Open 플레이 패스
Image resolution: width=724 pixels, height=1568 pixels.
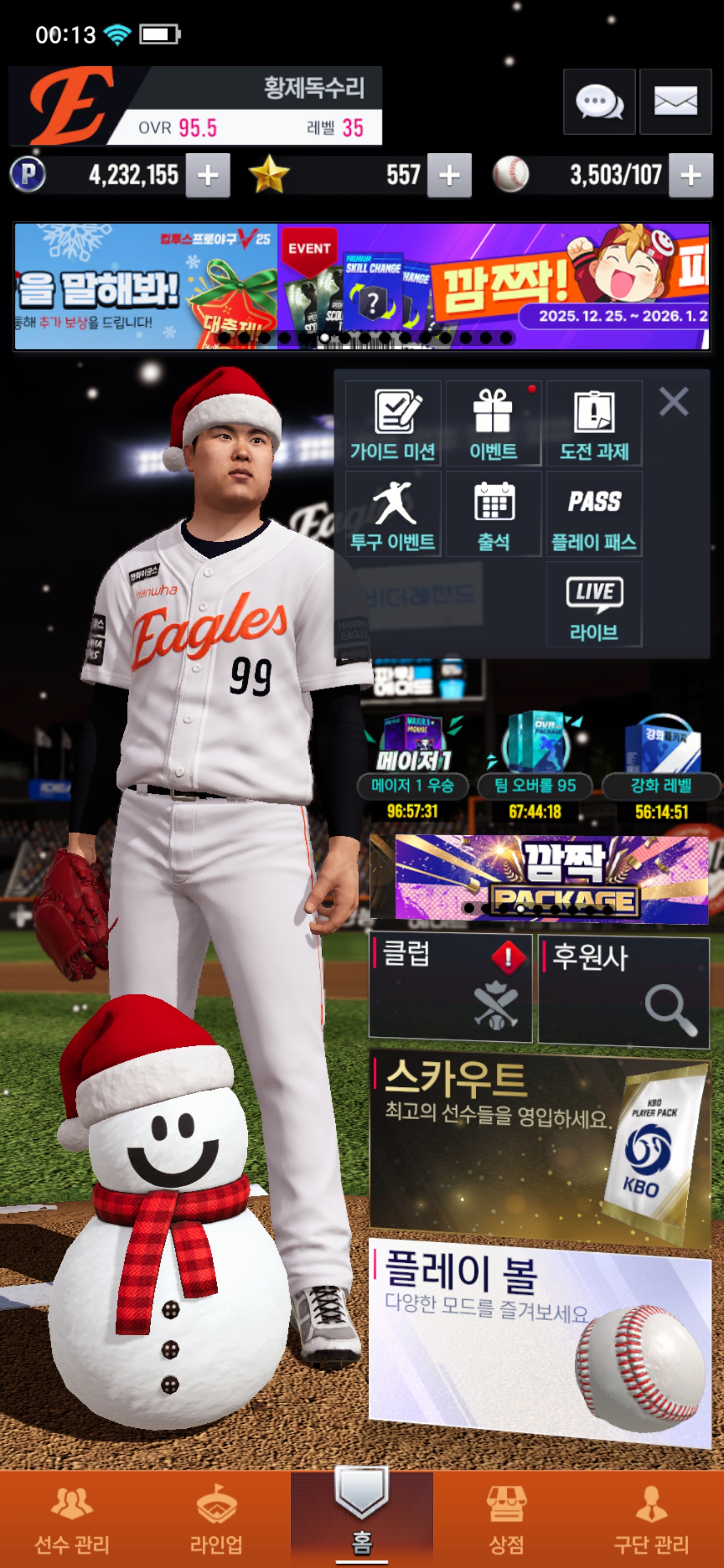coord(594,514)
